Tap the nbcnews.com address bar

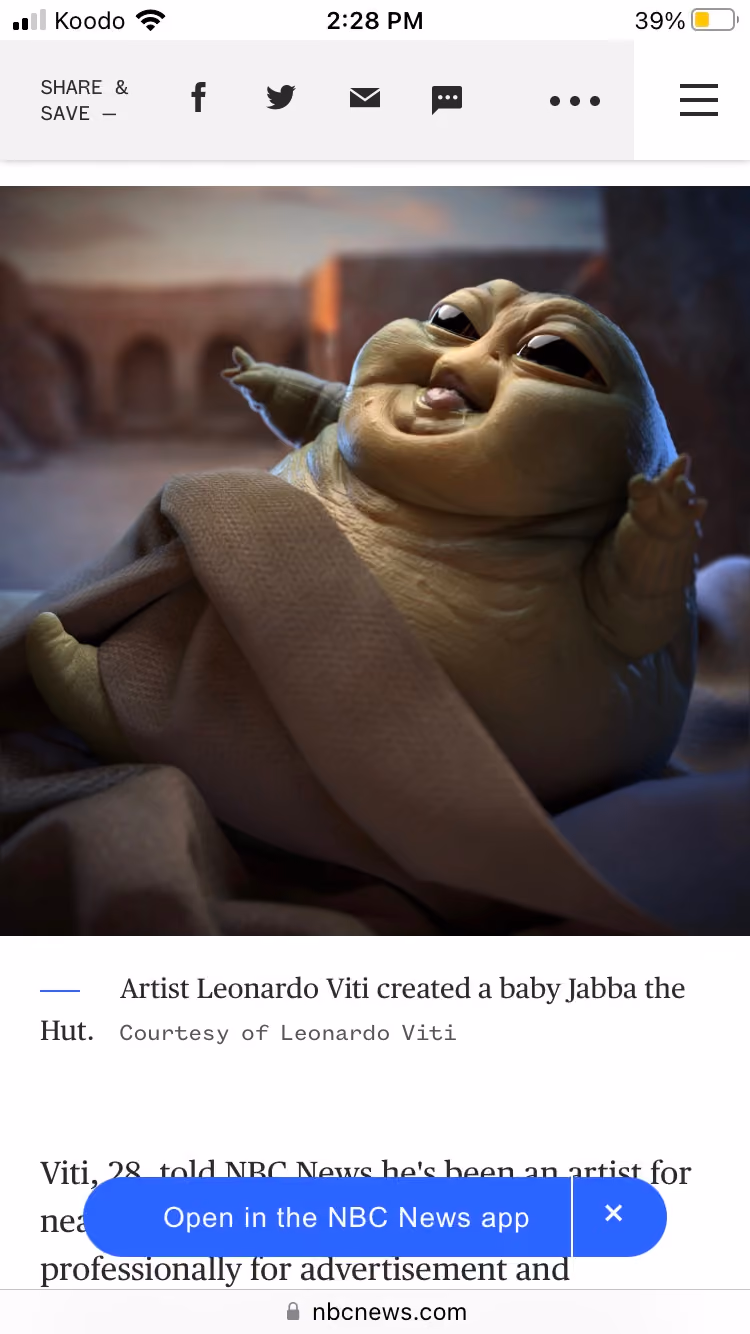point(375,1311)
